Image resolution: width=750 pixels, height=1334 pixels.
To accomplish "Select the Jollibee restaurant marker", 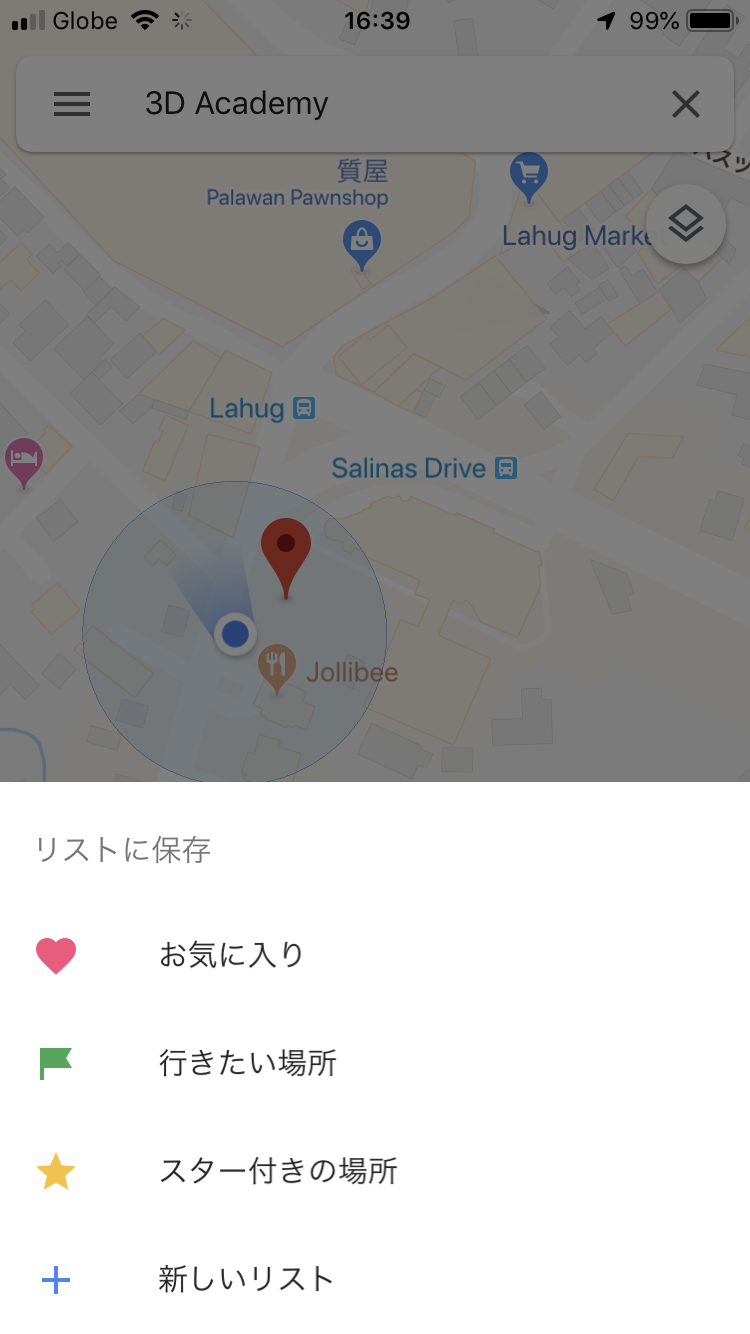I will click(277, 667).
